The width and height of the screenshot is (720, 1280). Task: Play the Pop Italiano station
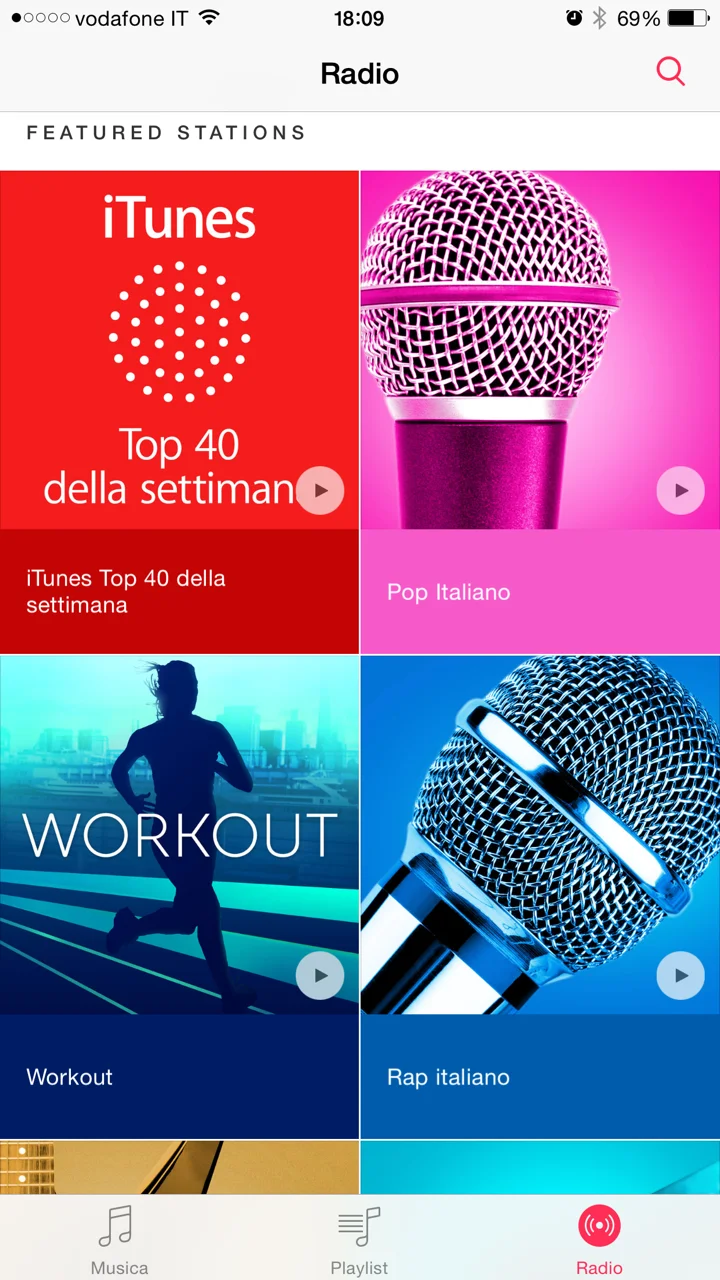[x=681, y=491]
